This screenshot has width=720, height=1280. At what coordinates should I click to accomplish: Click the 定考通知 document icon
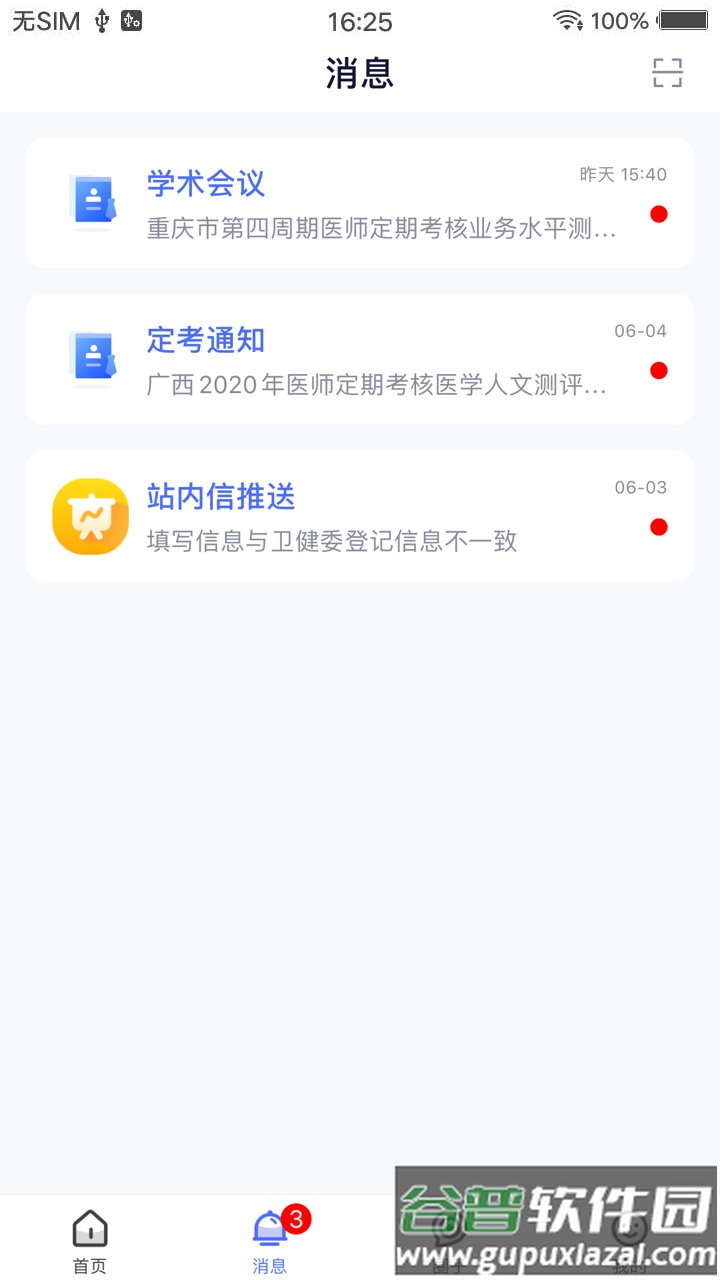(91, 357)
